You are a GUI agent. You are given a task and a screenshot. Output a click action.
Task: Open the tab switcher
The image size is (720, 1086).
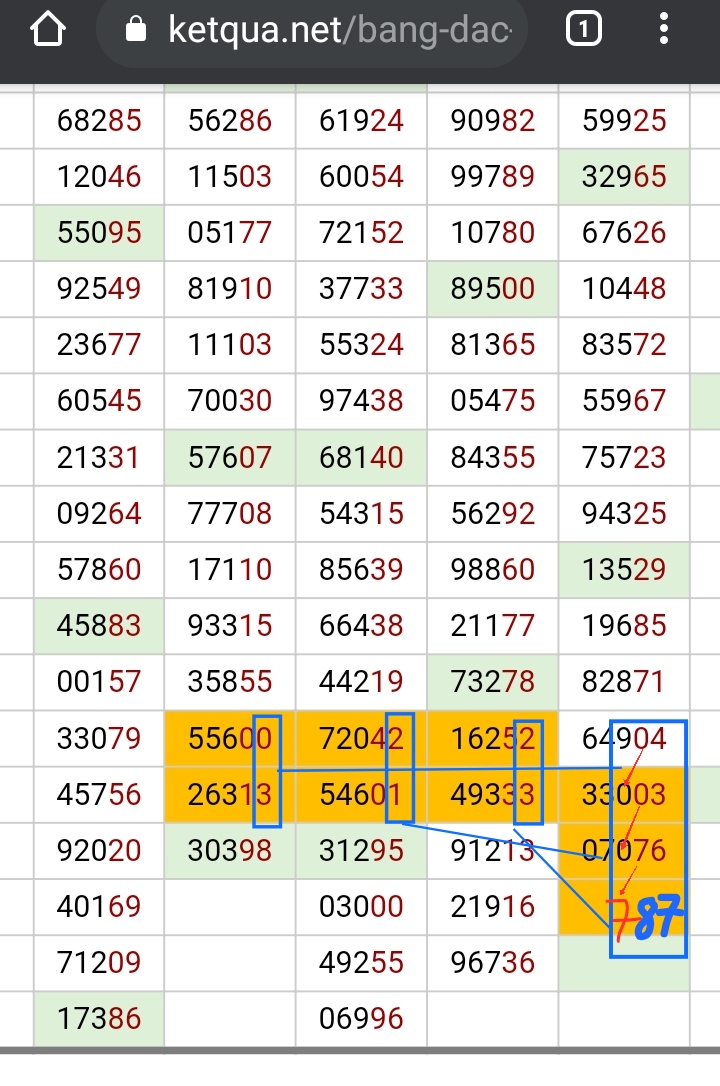584,30
